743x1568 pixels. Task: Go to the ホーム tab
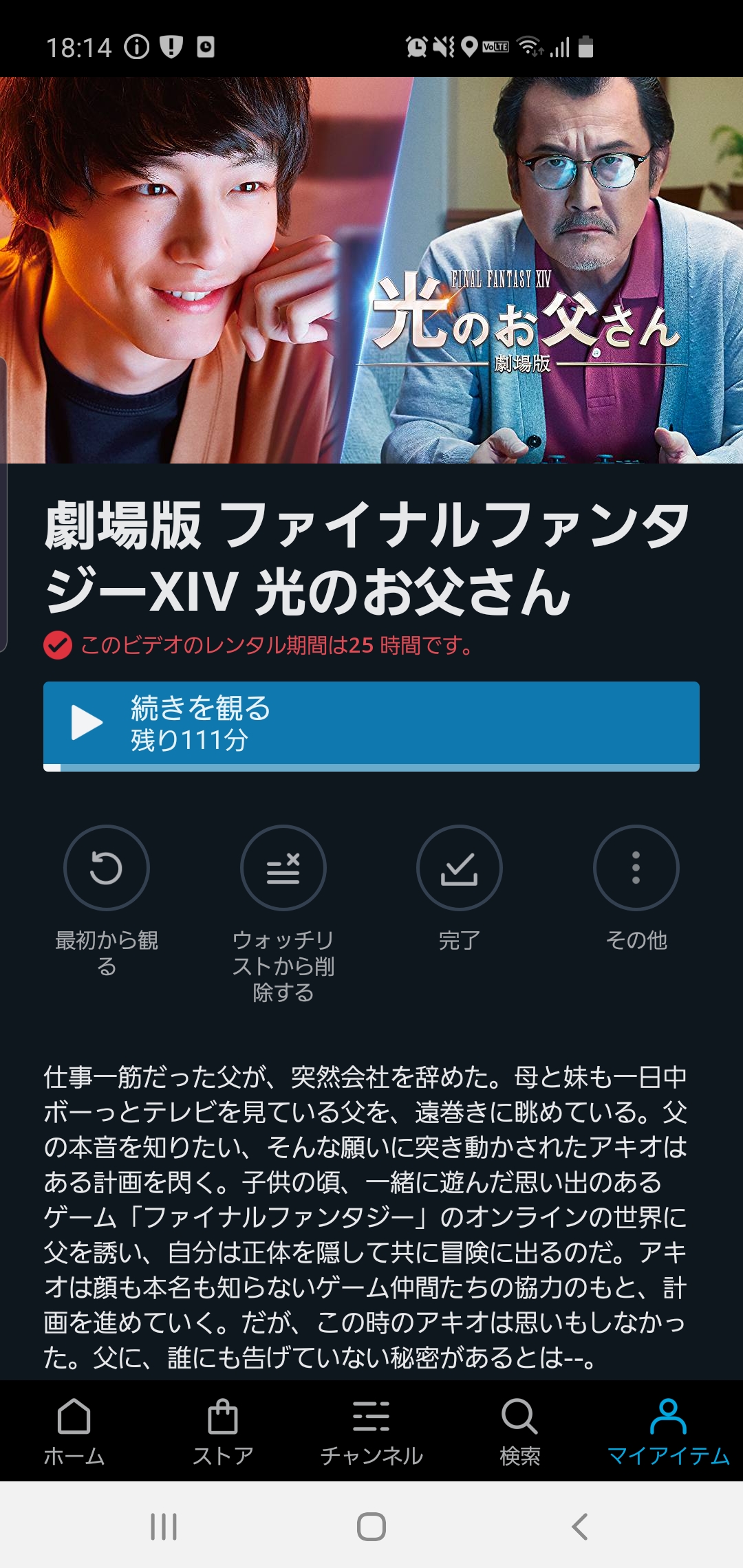pyautogui.click(x=74, y=1432)
